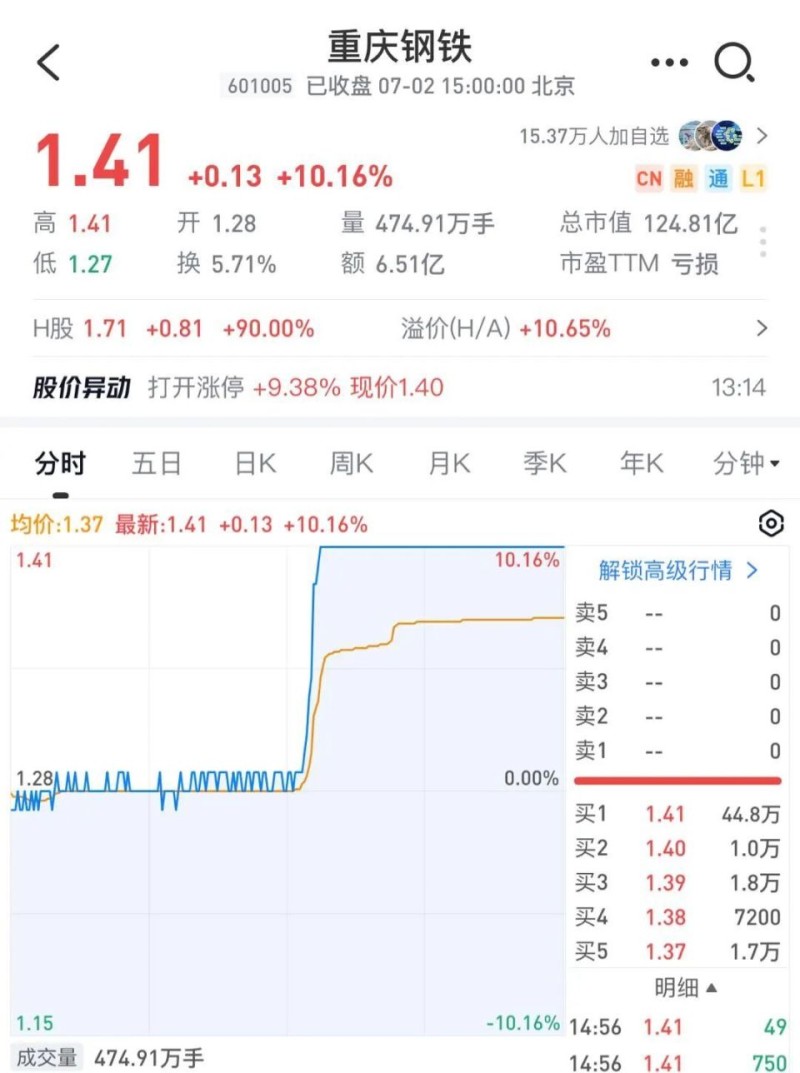800x1073 pixels.
Task: Open the H股 quote row
Action: (400, 329)
